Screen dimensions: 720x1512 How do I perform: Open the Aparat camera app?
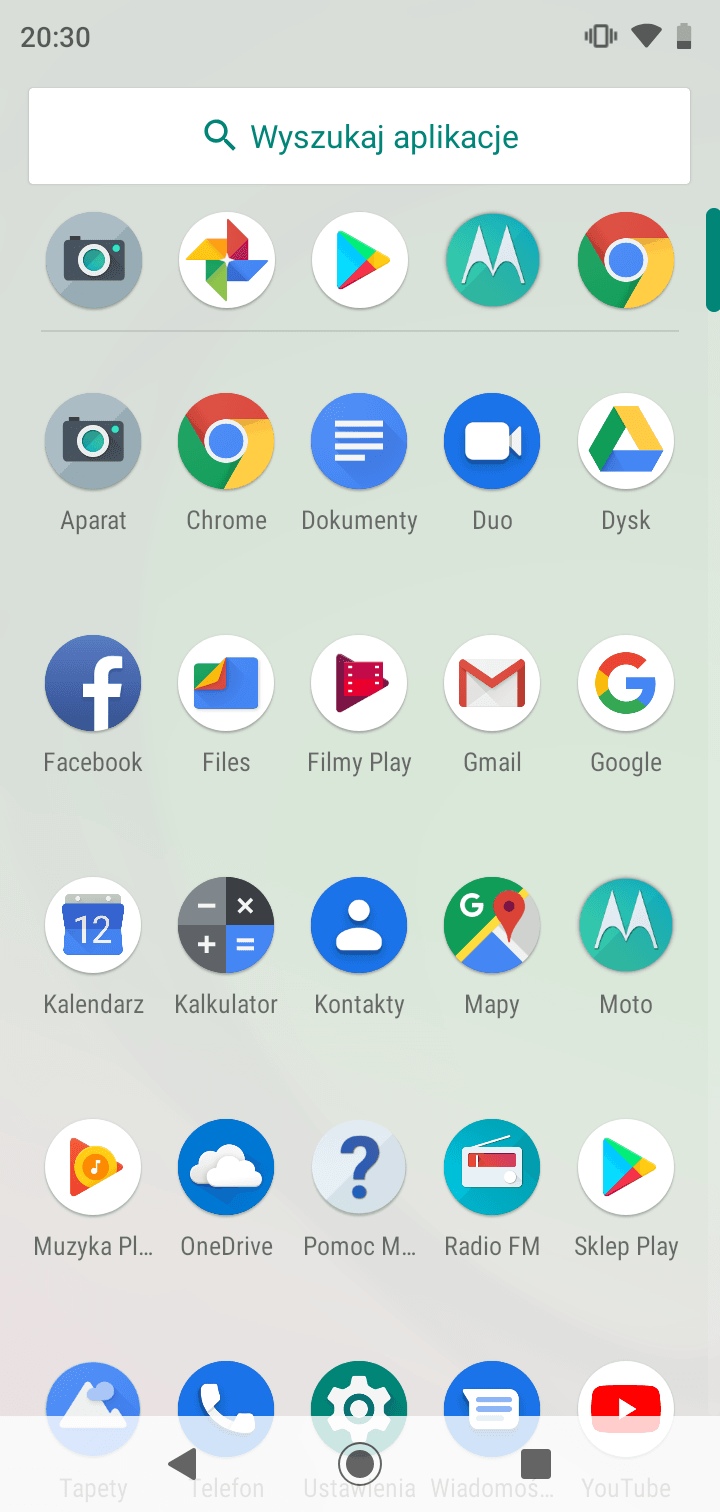click(93, 442)
